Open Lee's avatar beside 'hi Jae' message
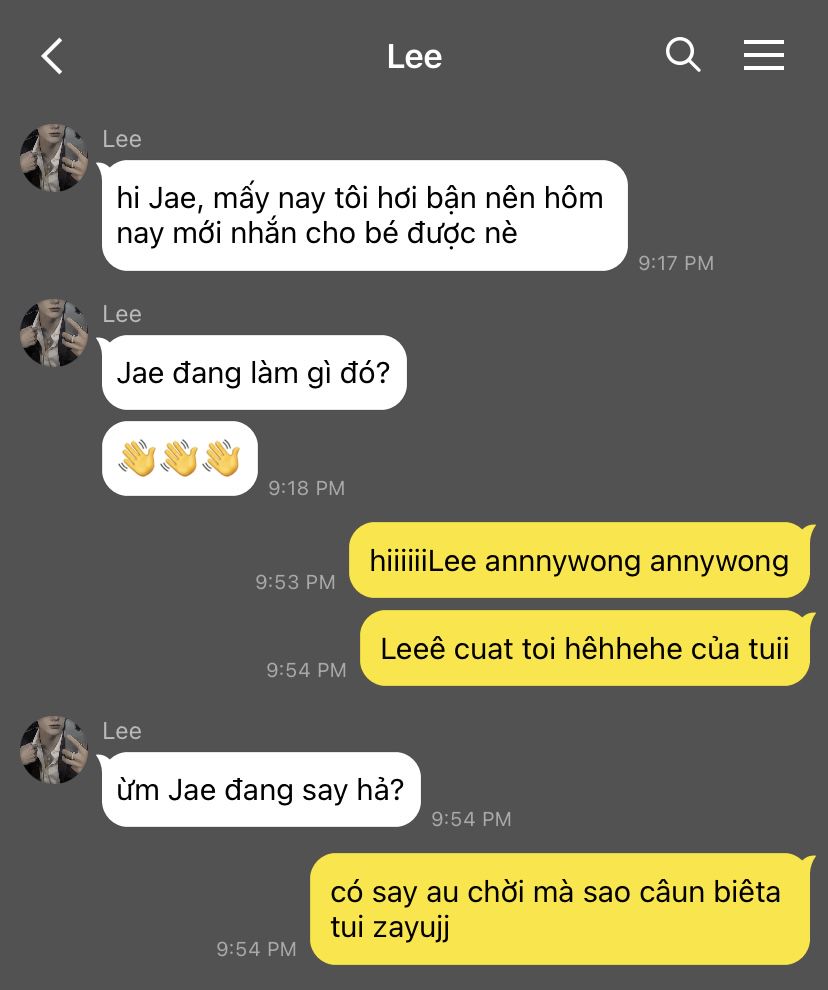This screenshot has width=828, height=990. pyautogui.click(x=54, y=158)
